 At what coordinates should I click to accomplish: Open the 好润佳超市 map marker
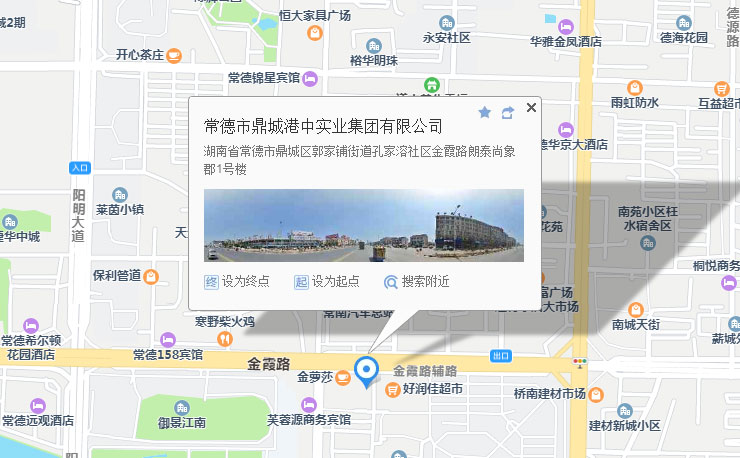click(382, 389)
